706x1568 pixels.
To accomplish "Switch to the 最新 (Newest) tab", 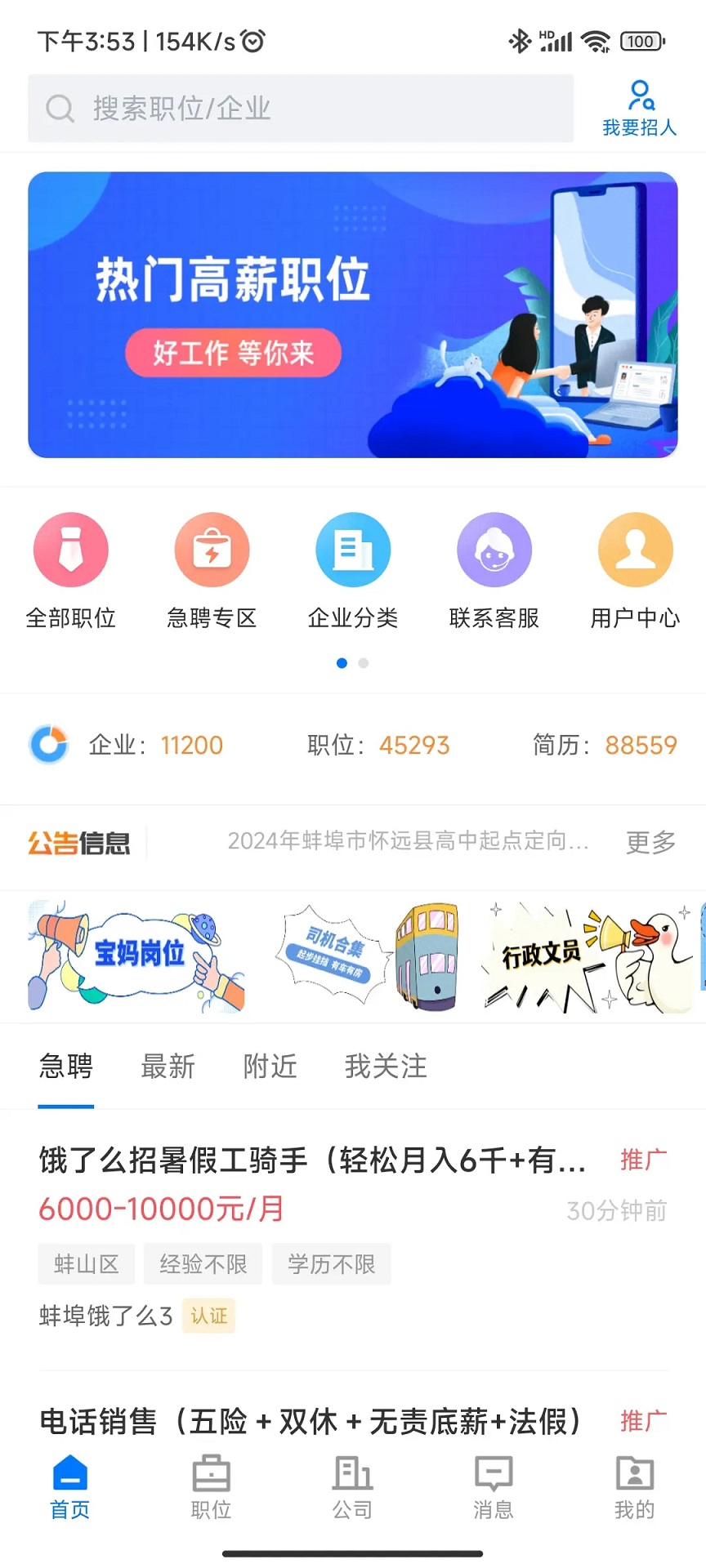I will 168,1067.
